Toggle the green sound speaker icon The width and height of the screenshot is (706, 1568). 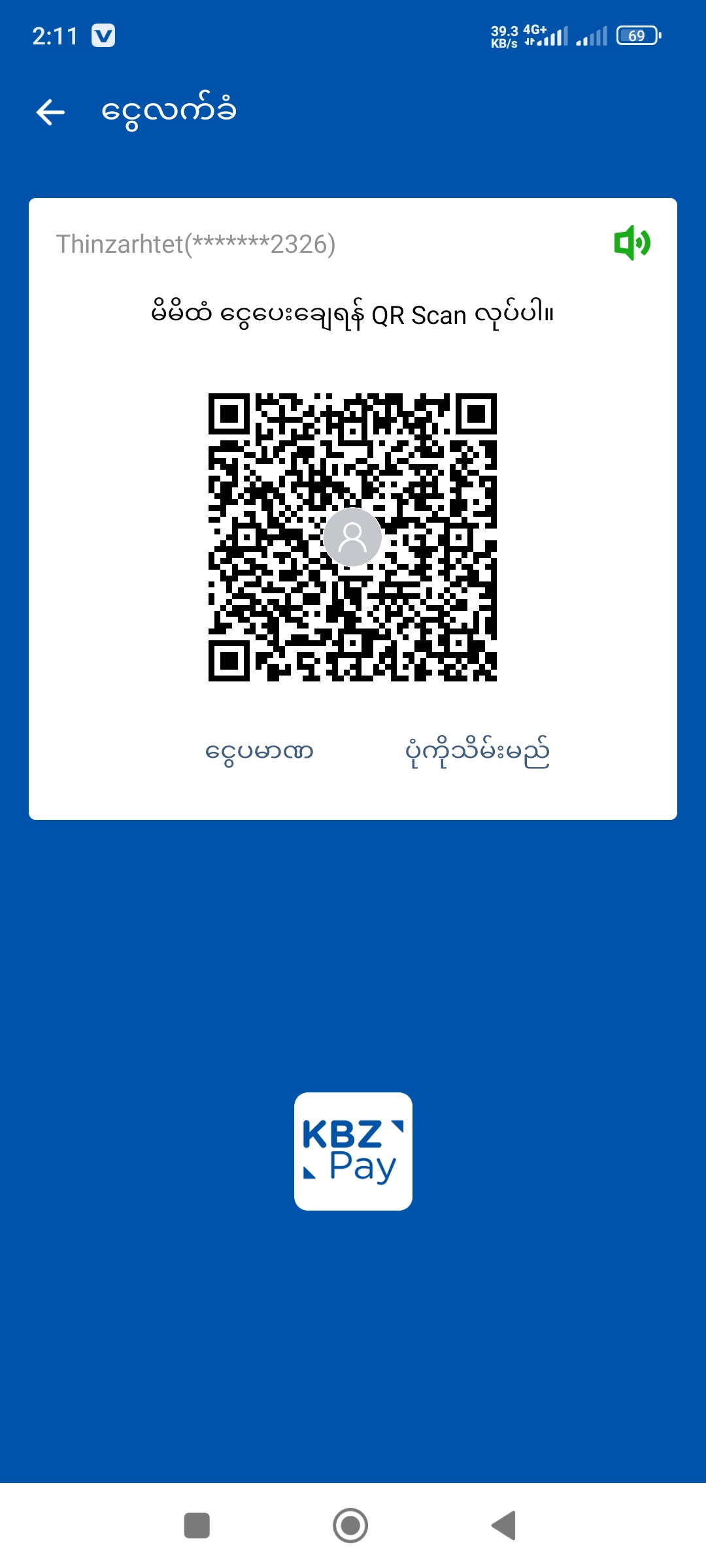tap(631, 243)
